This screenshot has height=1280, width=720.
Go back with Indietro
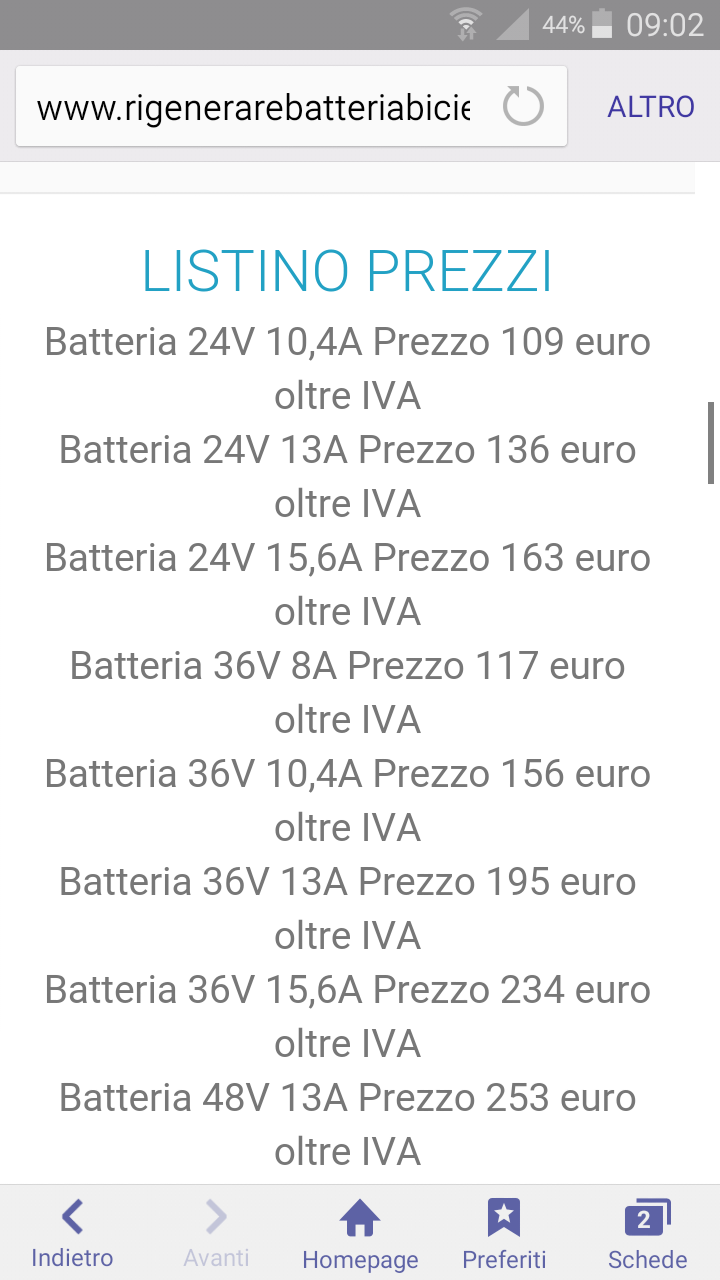(72, 1233)
